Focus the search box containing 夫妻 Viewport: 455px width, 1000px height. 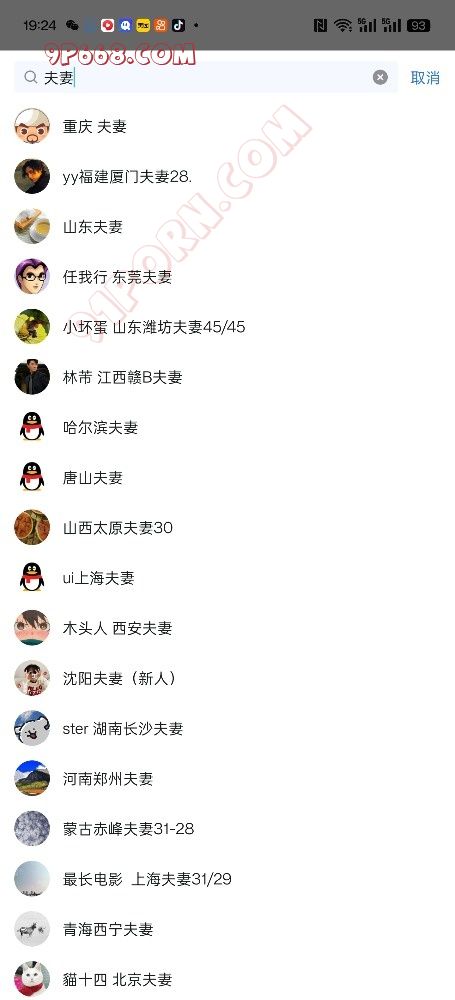pyautogui.click(x=205, y=78)
